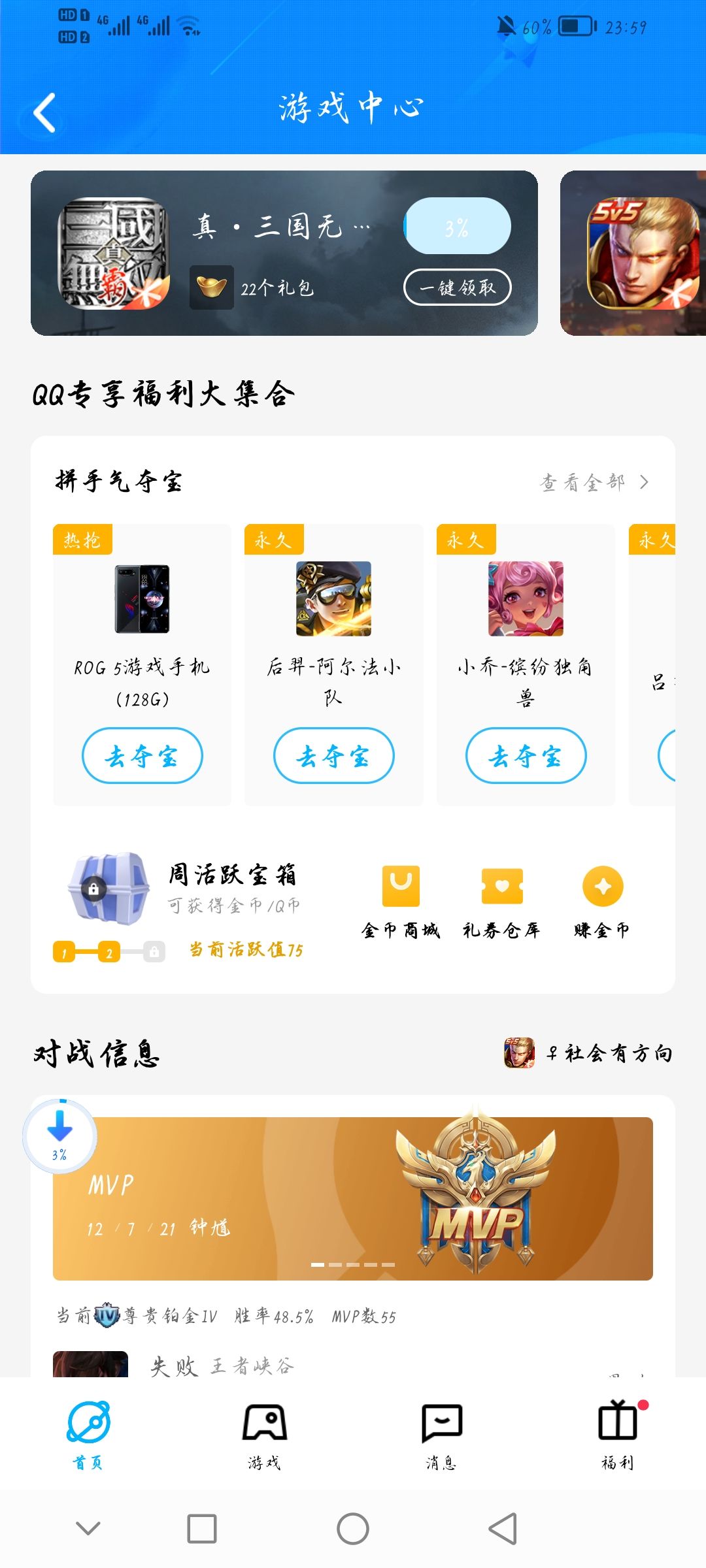Open the 周活跃宝箱 chest
The width and height of the screenshot is (706, 1568).
coord(109,887)
